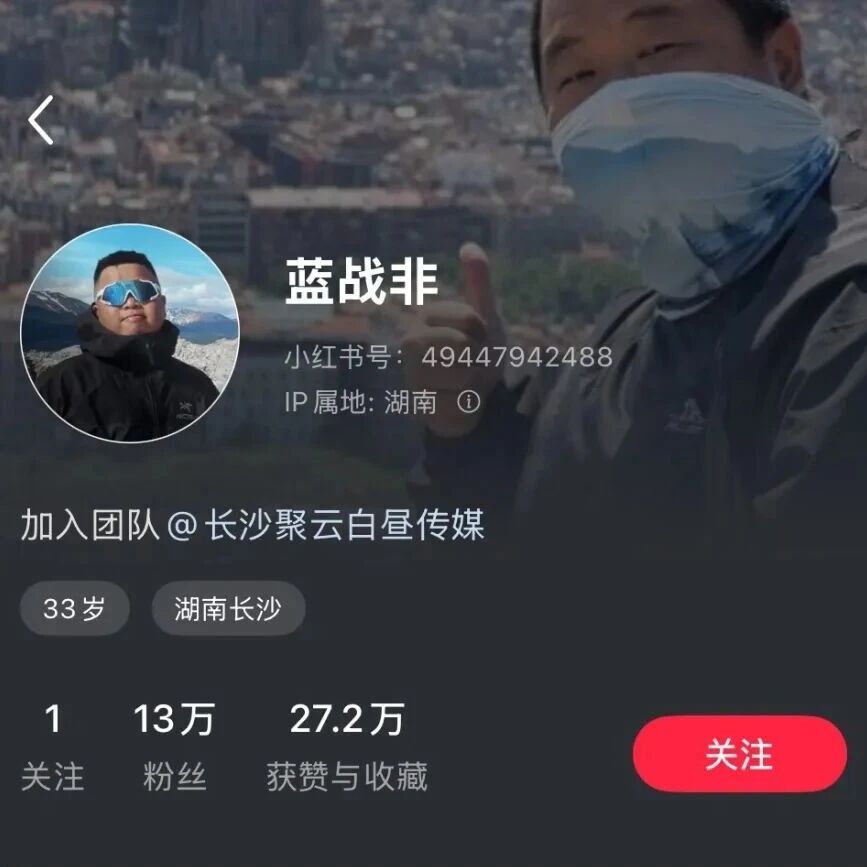Screen dimensions: 867x867
Task: Tap the IP属地 info icon
Action: pyautogui.click(x=469, y=402)
